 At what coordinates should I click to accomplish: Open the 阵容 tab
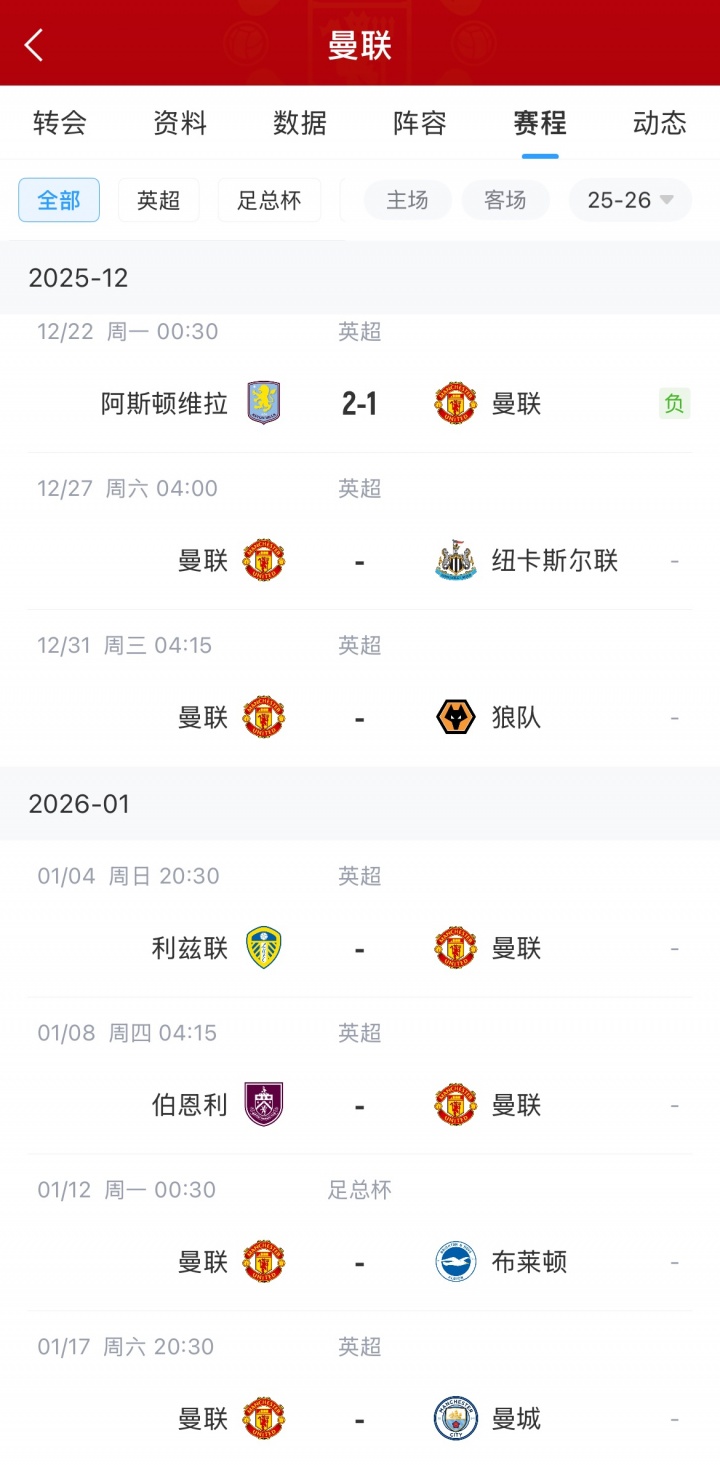point(420,123)
